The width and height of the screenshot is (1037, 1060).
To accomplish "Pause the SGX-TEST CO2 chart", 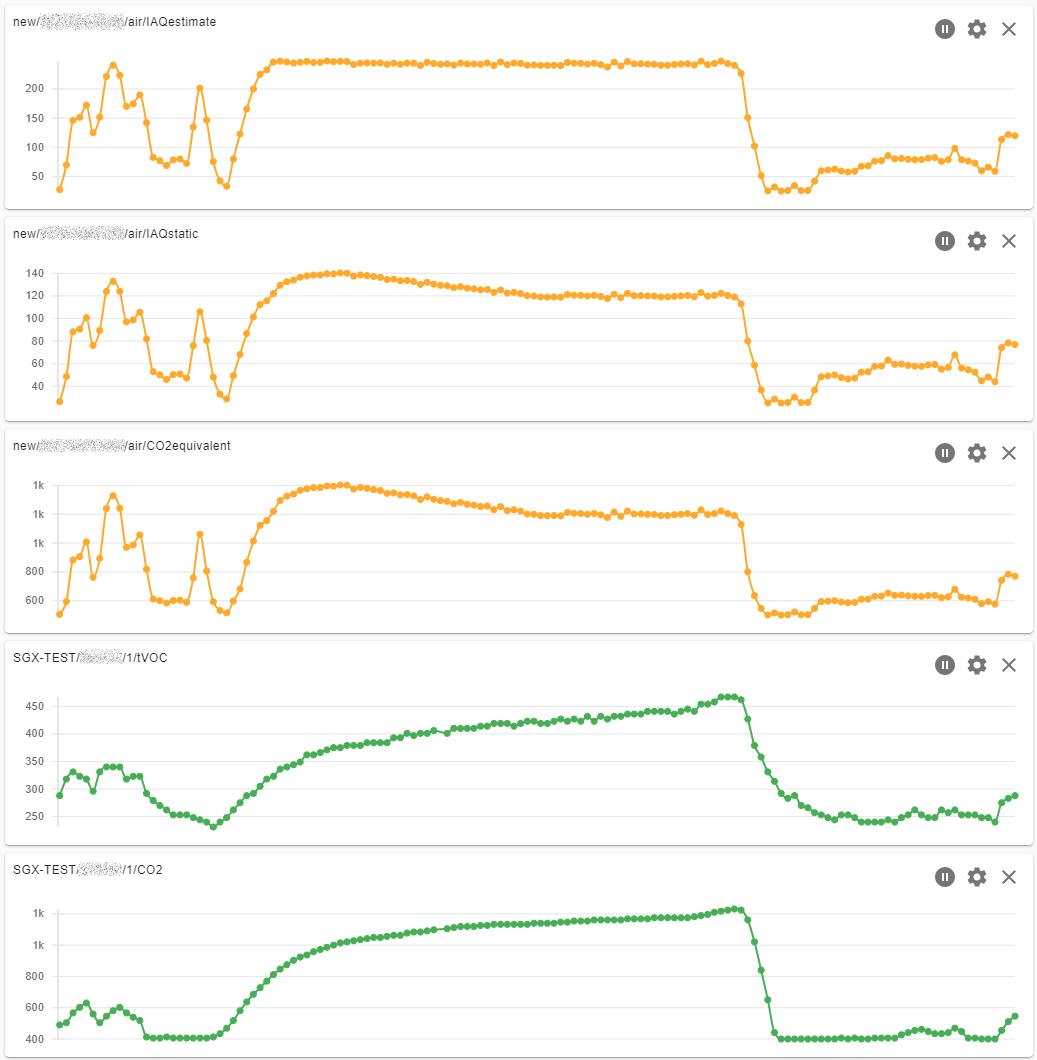I will coord(945,877).
